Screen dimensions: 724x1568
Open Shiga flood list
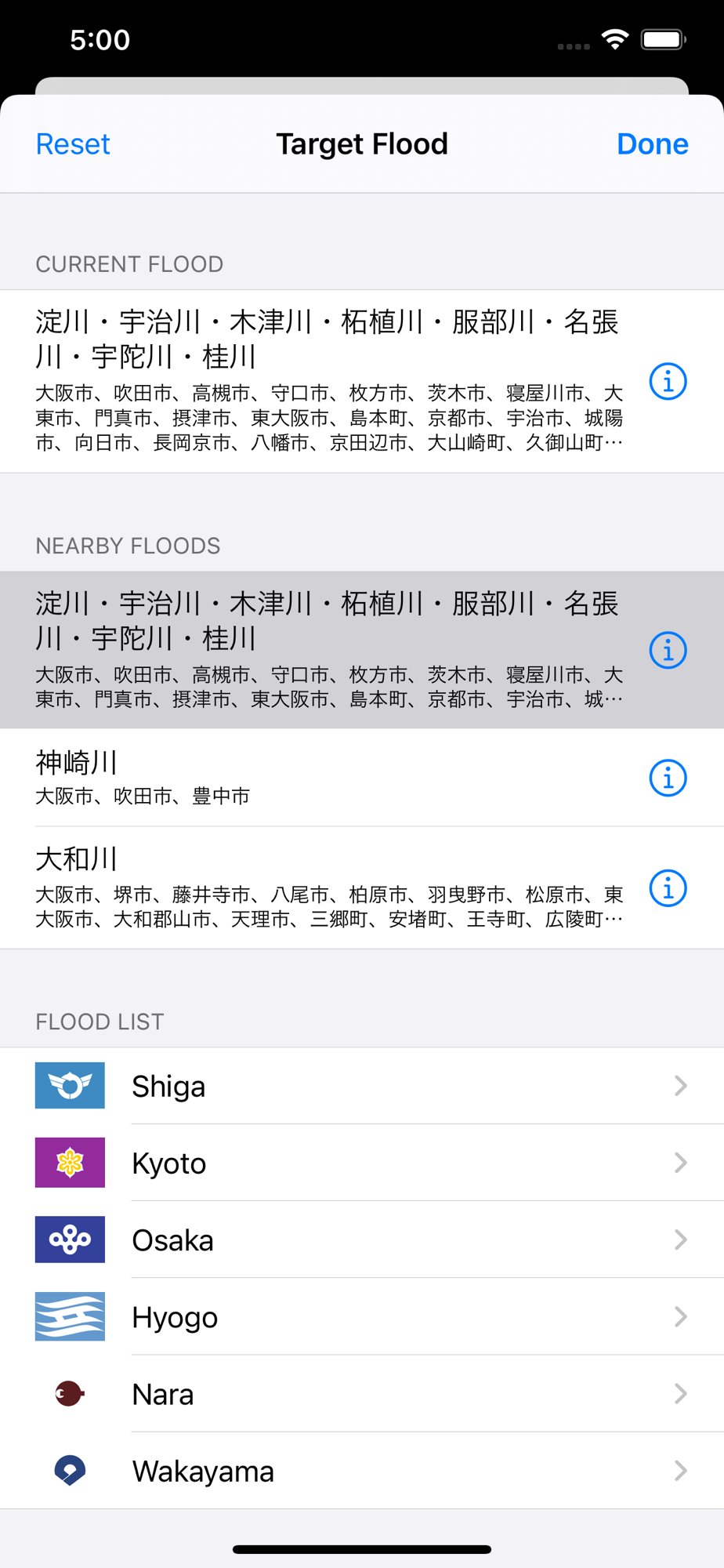coord(362,1086)
